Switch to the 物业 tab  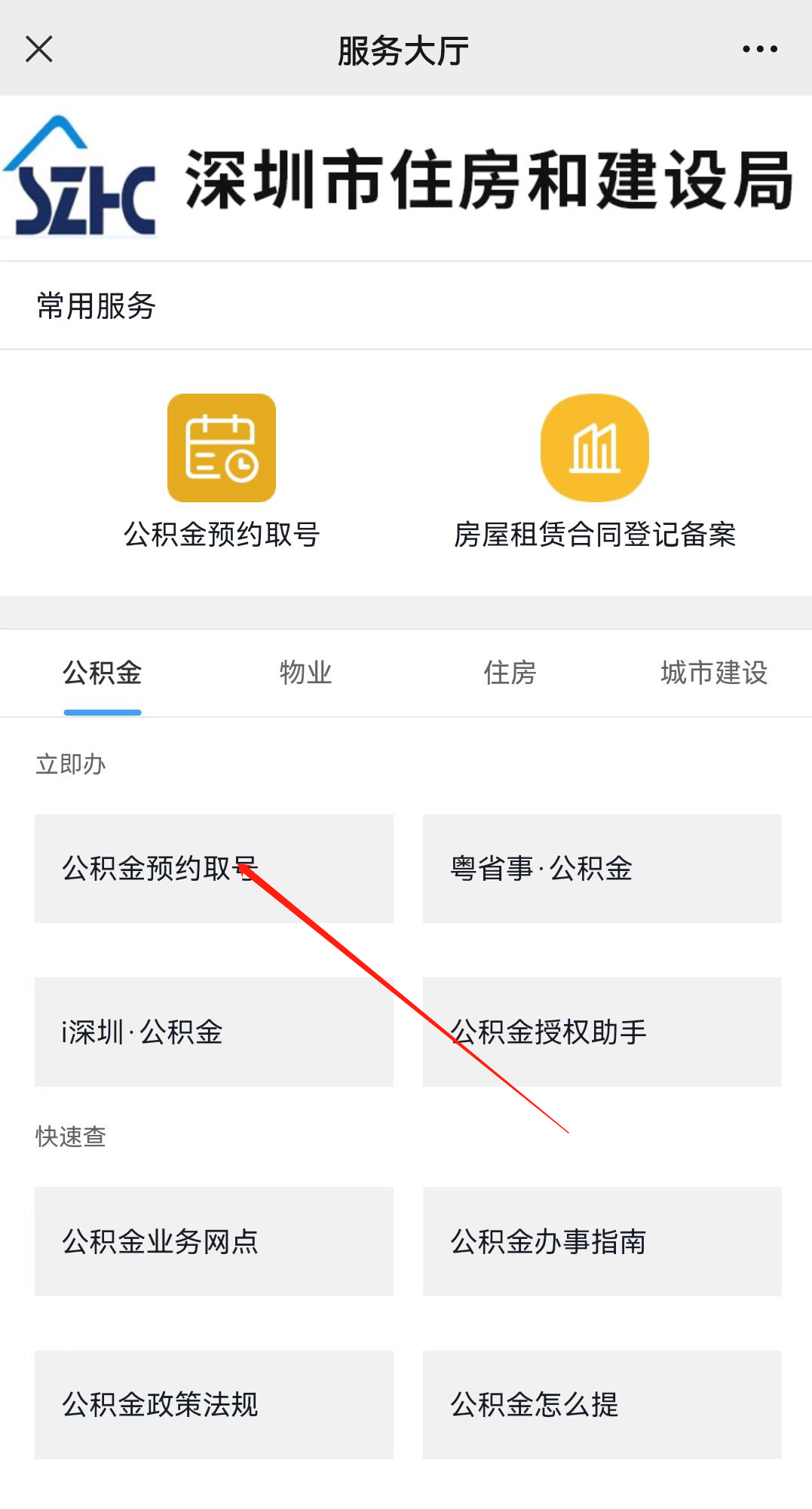(305, 673)
